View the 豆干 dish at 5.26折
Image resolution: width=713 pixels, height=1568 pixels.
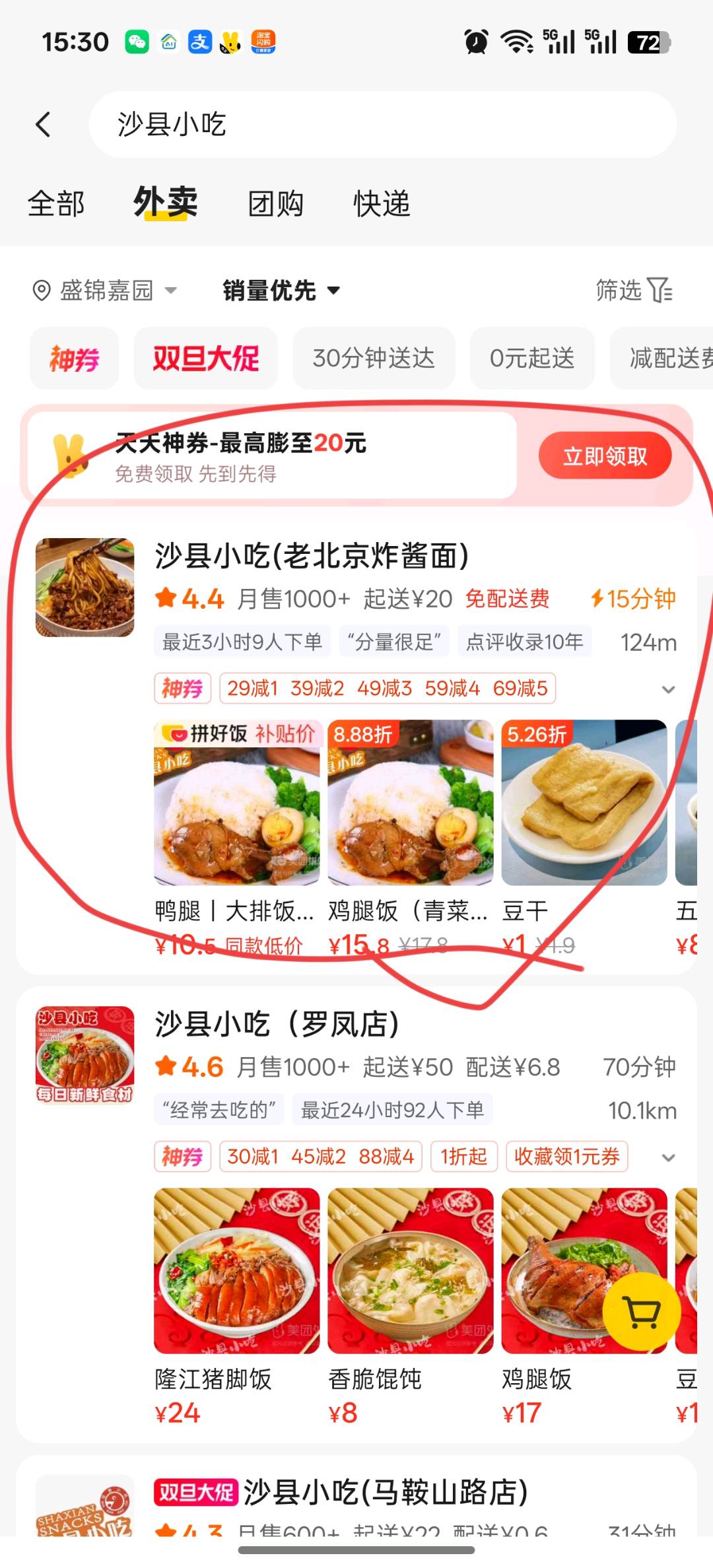coord(584,803)
